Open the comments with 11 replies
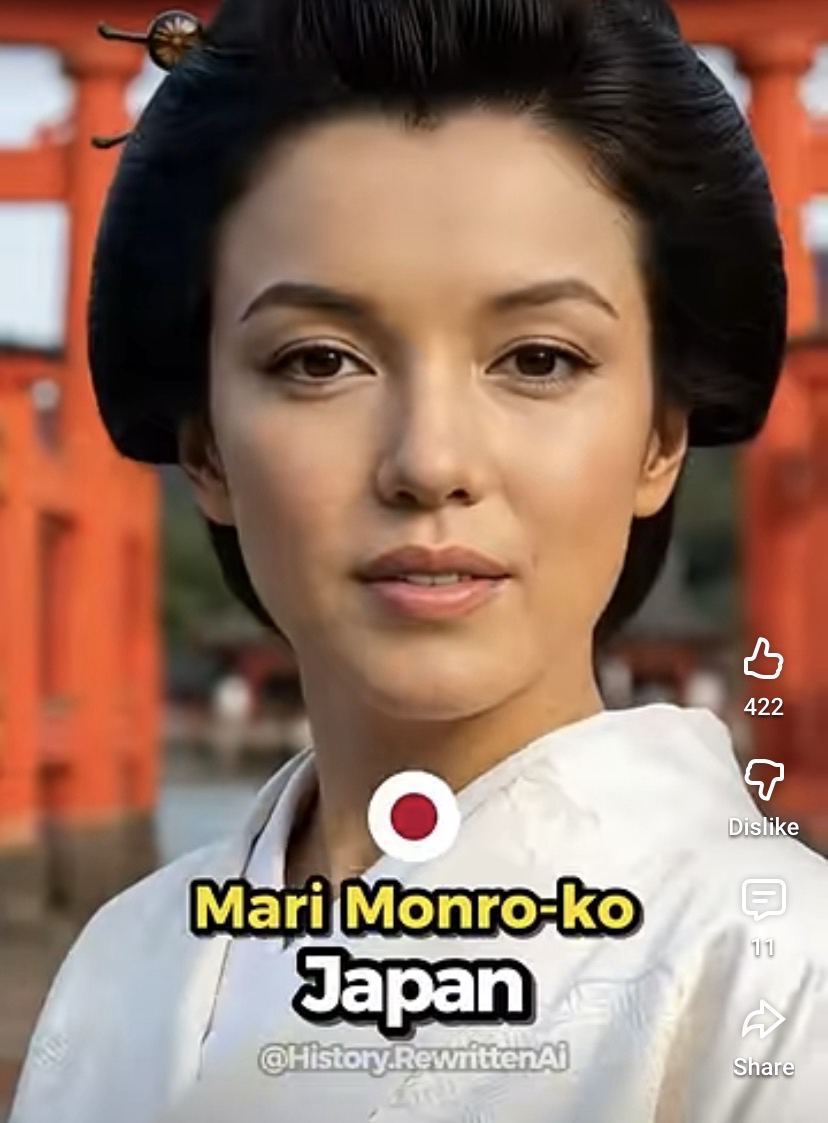Screen dimensions: 828x1123 [x=763, y=900]
